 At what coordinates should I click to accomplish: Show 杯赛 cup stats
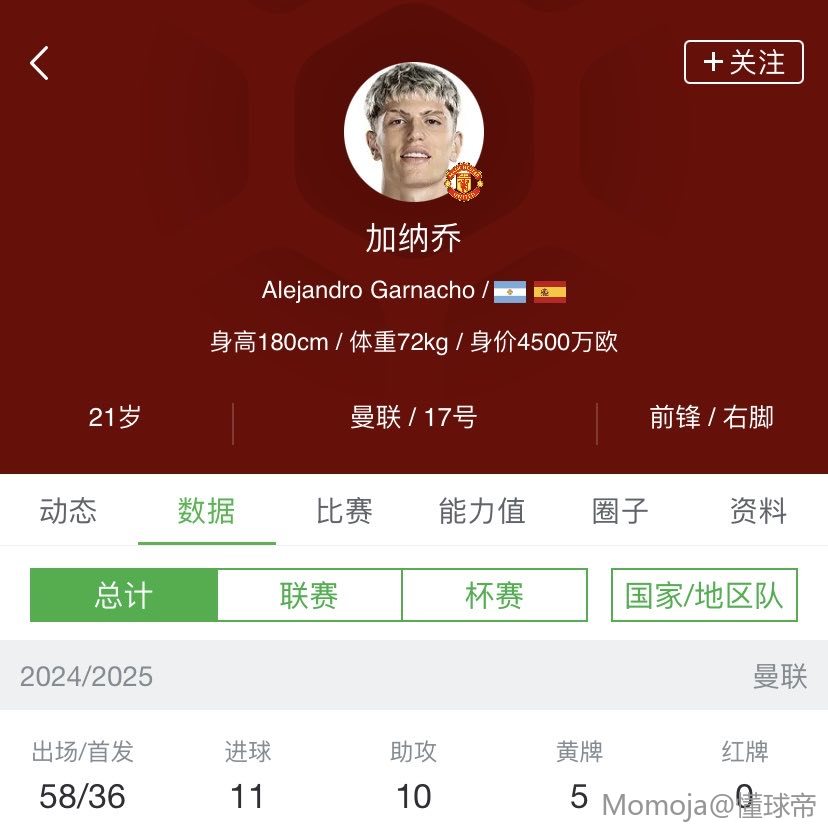tap(494, 596)
